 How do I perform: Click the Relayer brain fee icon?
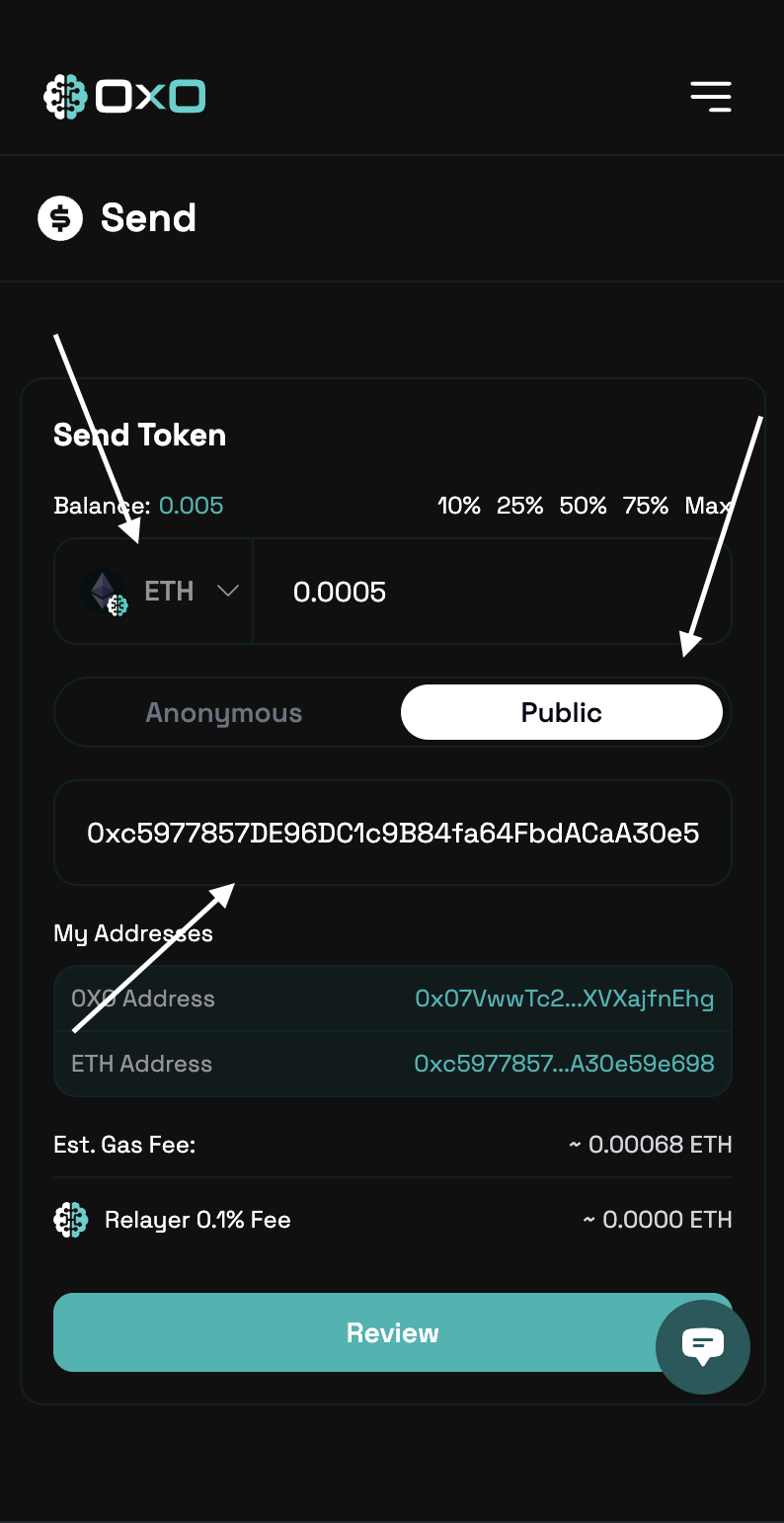point(69,1220)
